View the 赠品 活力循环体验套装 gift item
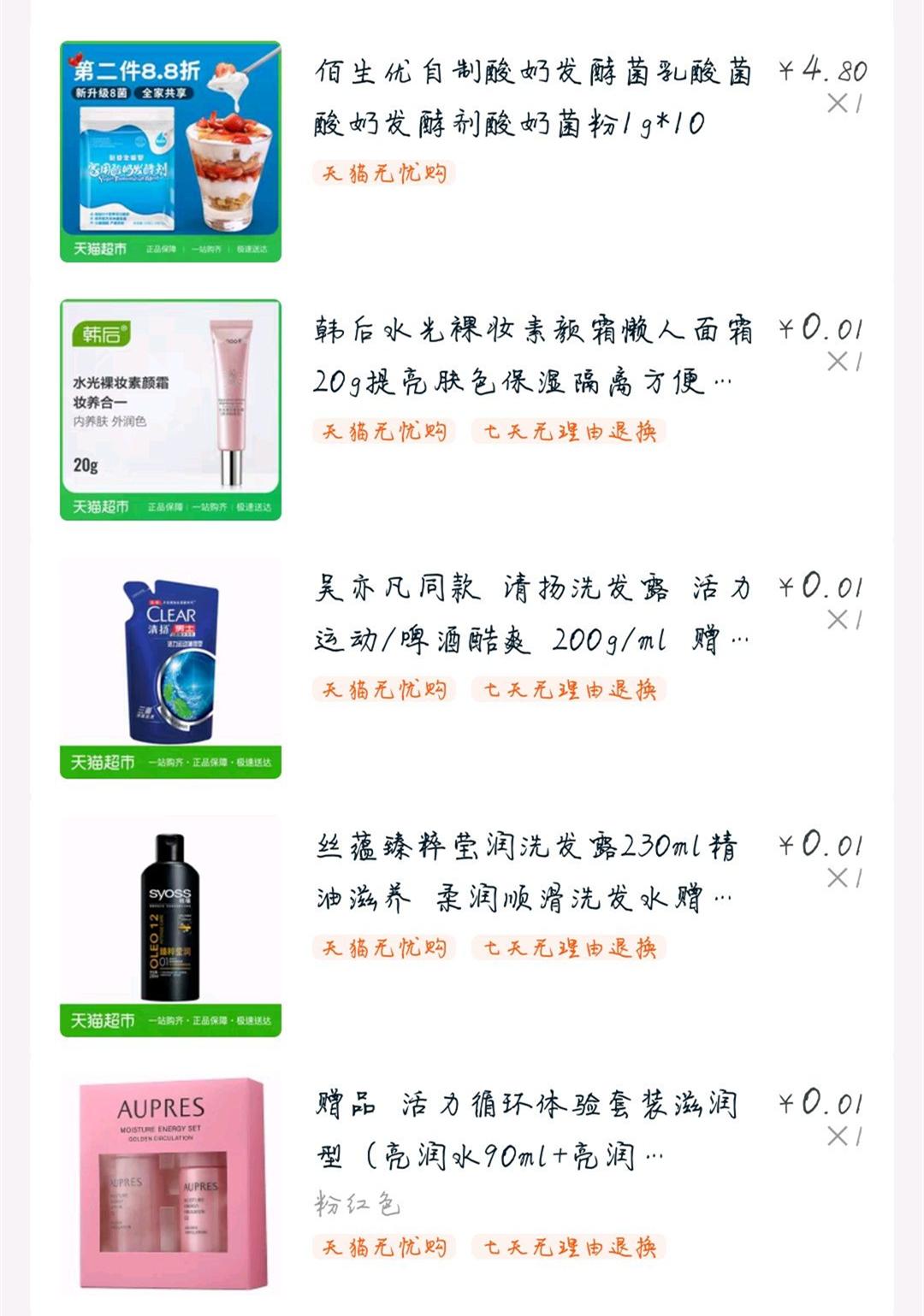Image resolution: width=924 pixels, height=1316 pixels. pyautogui.click(x=525, y=1130)
